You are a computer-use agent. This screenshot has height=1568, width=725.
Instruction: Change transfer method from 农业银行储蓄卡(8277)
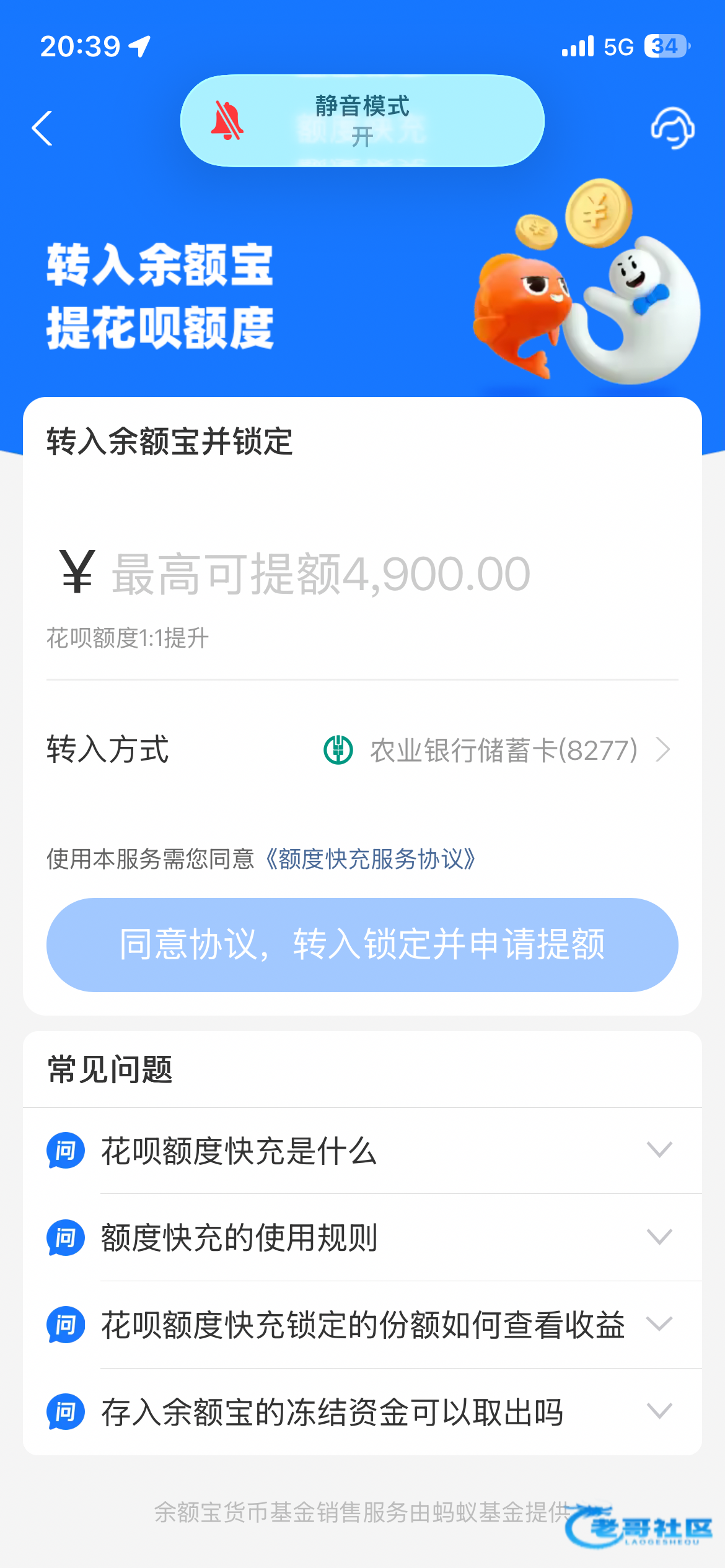[496, 750]
